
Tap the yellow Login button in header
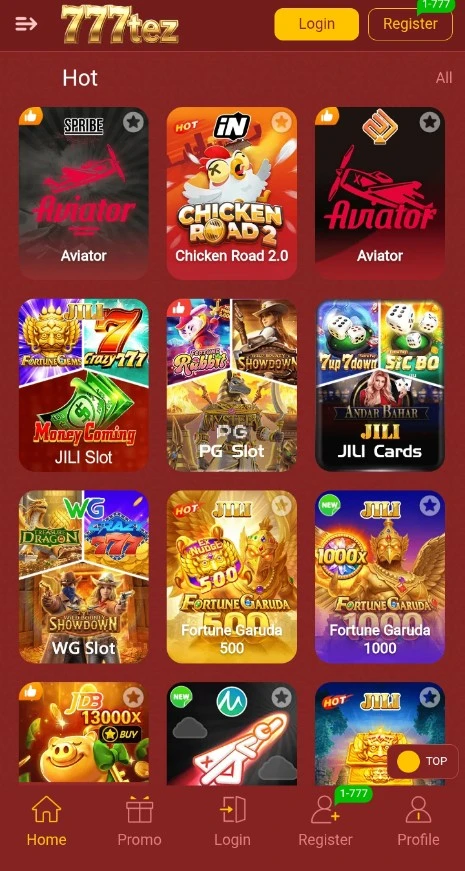click(317, 24)
